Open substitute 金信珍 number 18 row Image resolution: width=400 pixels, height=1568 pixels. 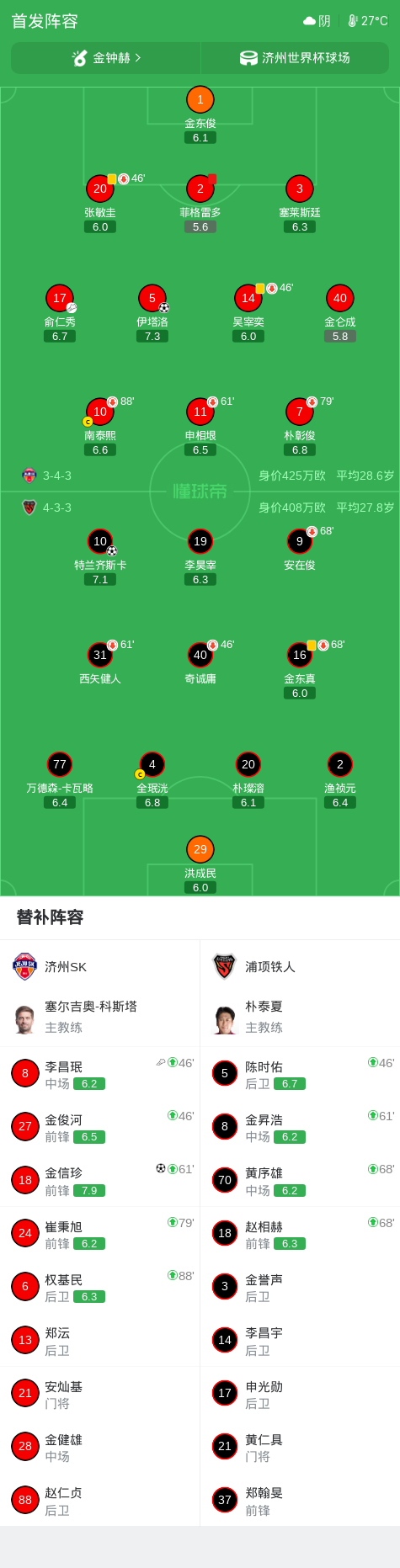tap(99, 1180)
